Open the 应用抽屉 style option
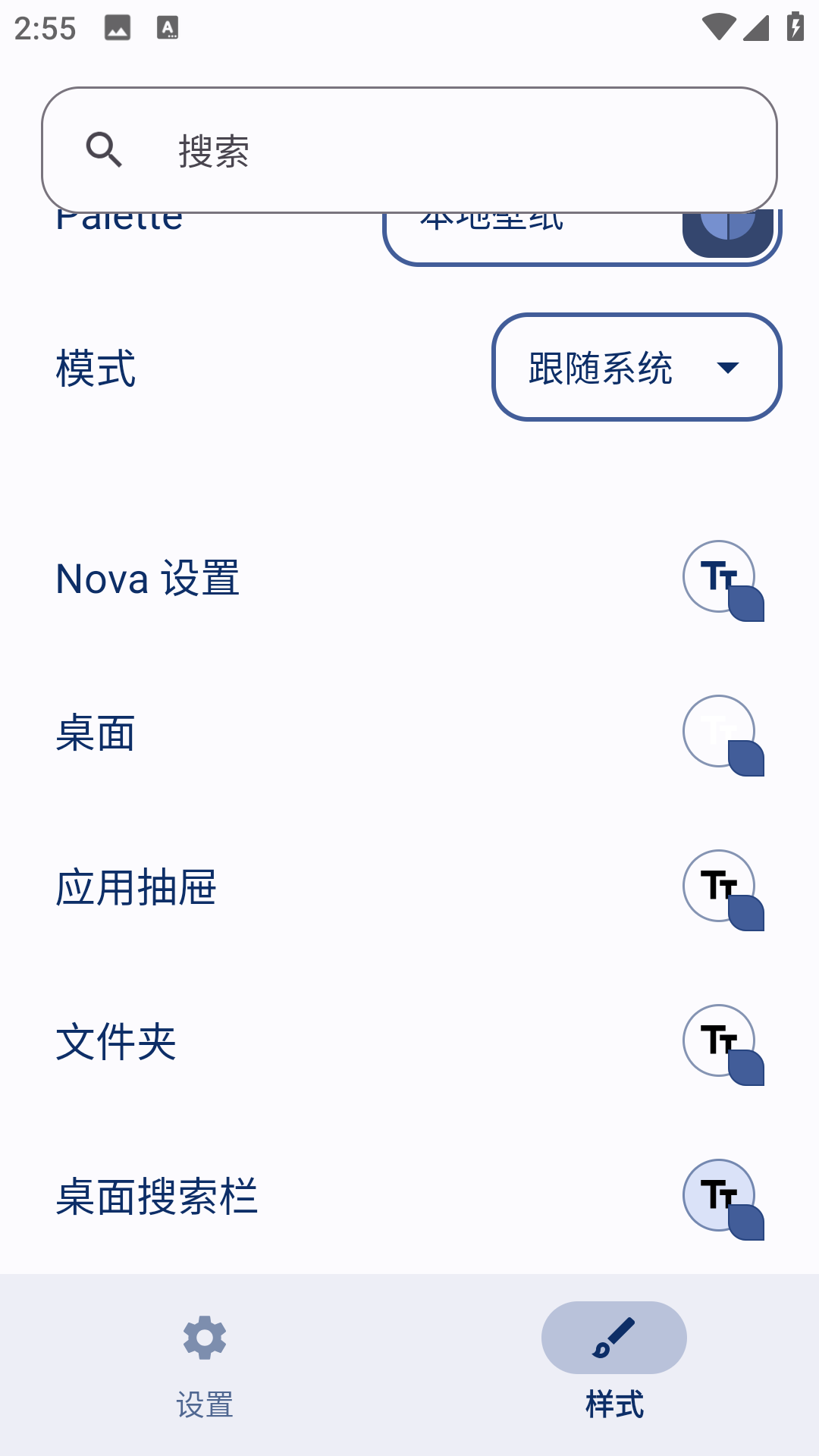This screenshot has width=819, height=1456. coord(409,888)
